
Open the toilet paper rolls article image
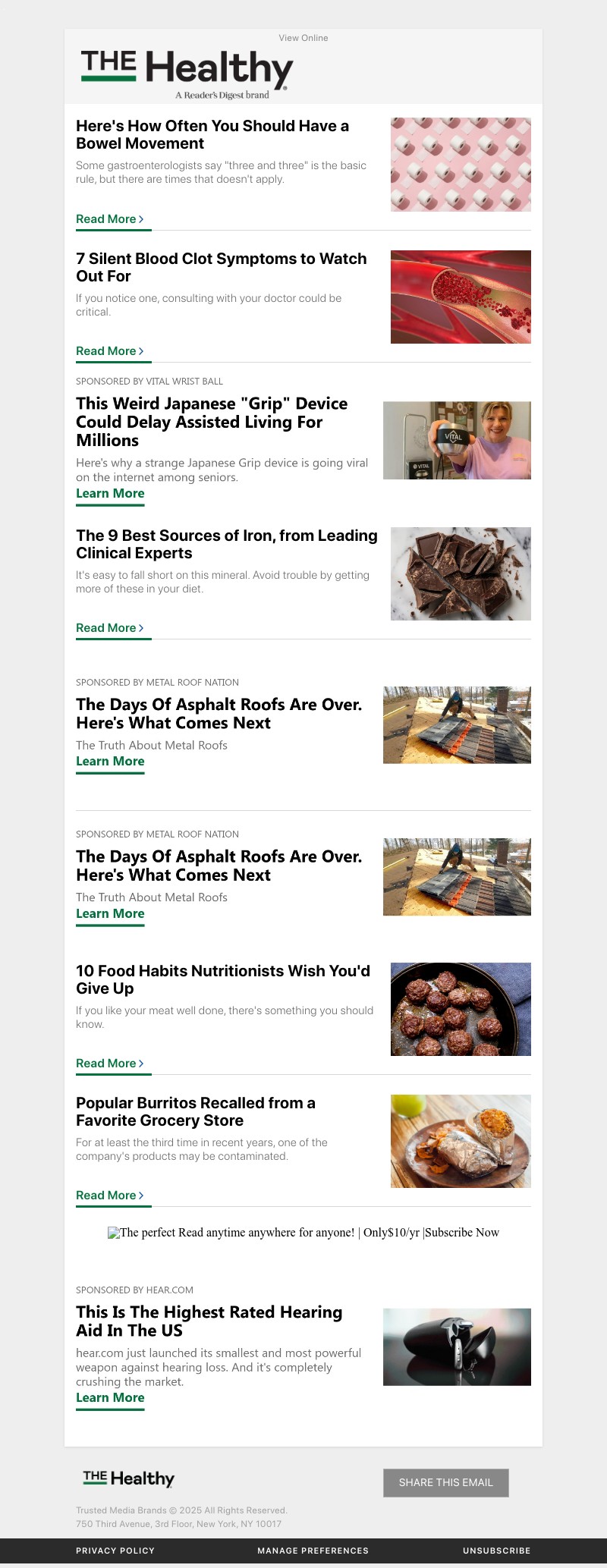(461, 165)
